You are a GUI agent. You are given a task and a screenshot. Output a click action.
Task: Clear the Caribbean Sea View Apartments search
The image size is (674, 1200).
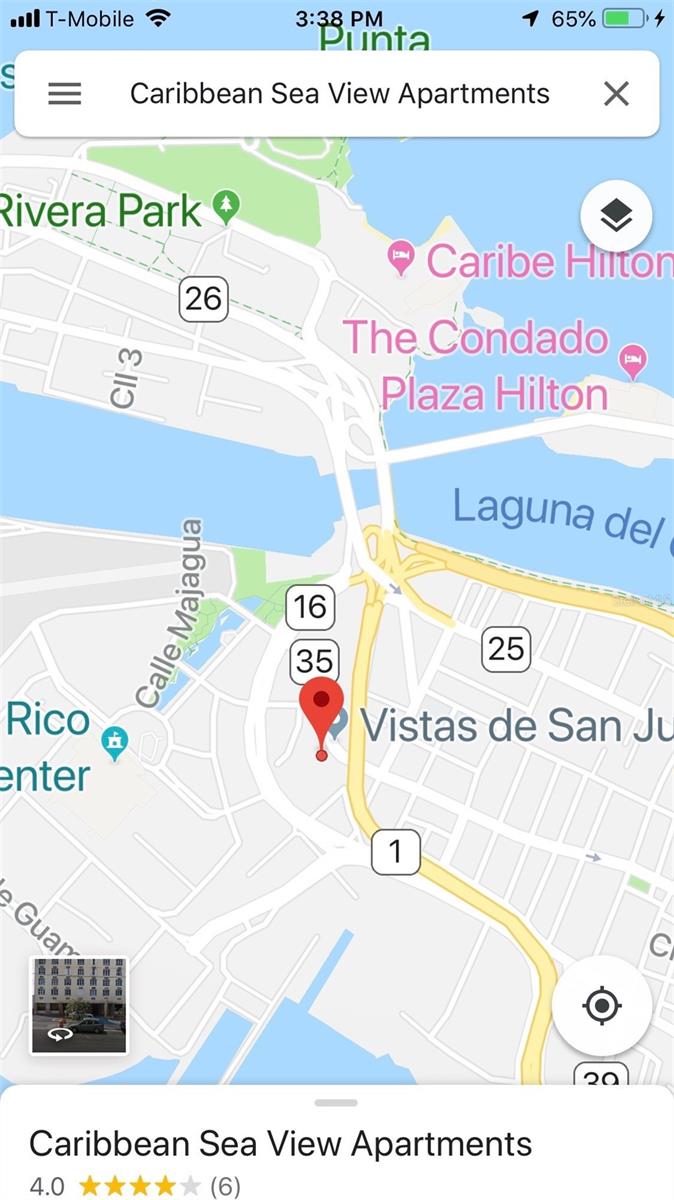coord(616,94)
